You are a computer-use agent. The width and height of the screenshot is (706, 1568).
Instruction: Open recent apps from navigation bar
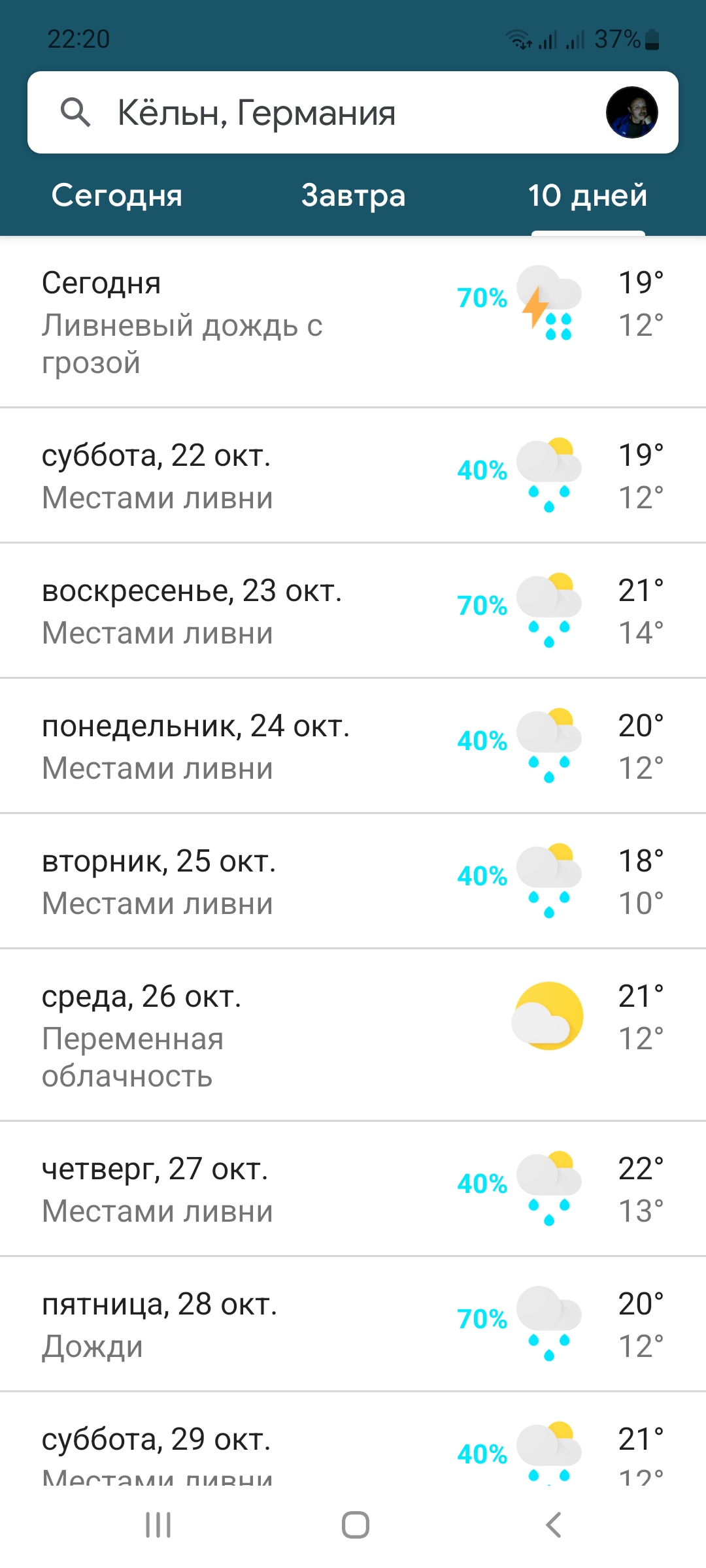(x=158, y=1525)
